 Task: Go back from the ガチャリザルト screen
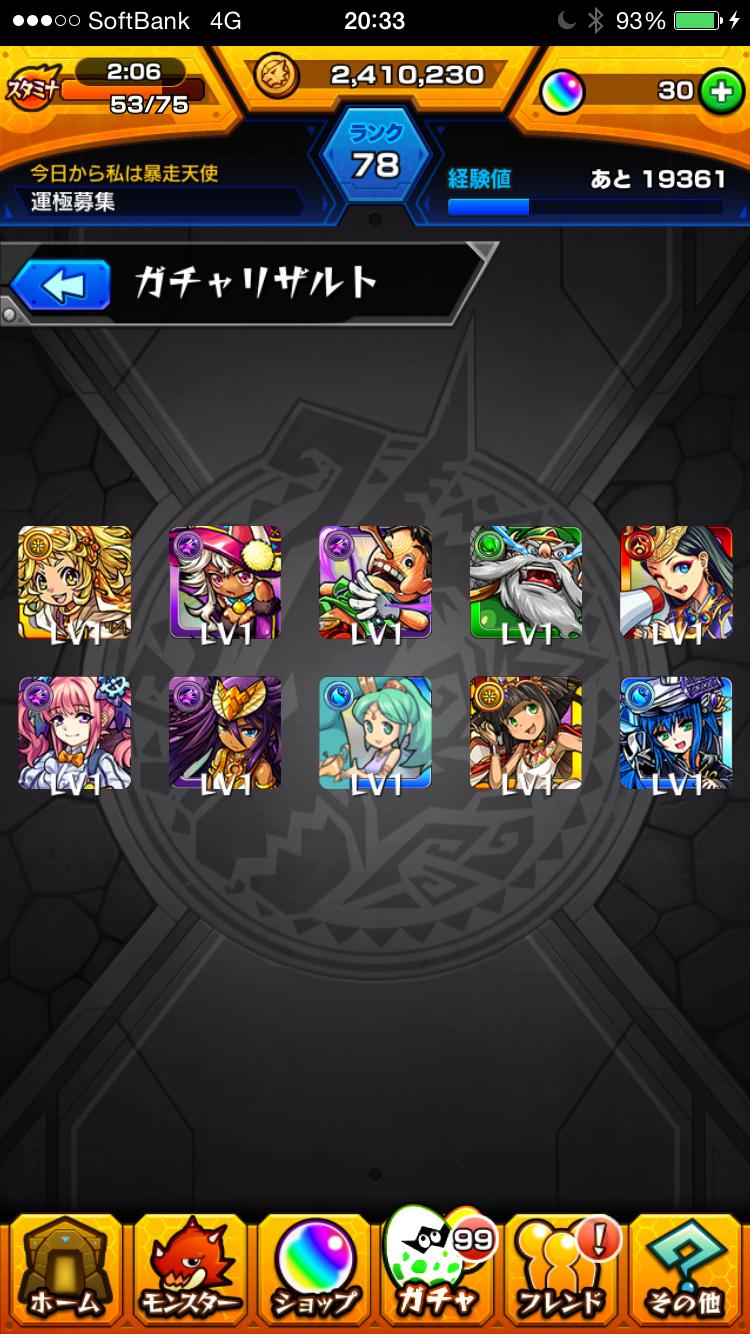tap(61, 287)
